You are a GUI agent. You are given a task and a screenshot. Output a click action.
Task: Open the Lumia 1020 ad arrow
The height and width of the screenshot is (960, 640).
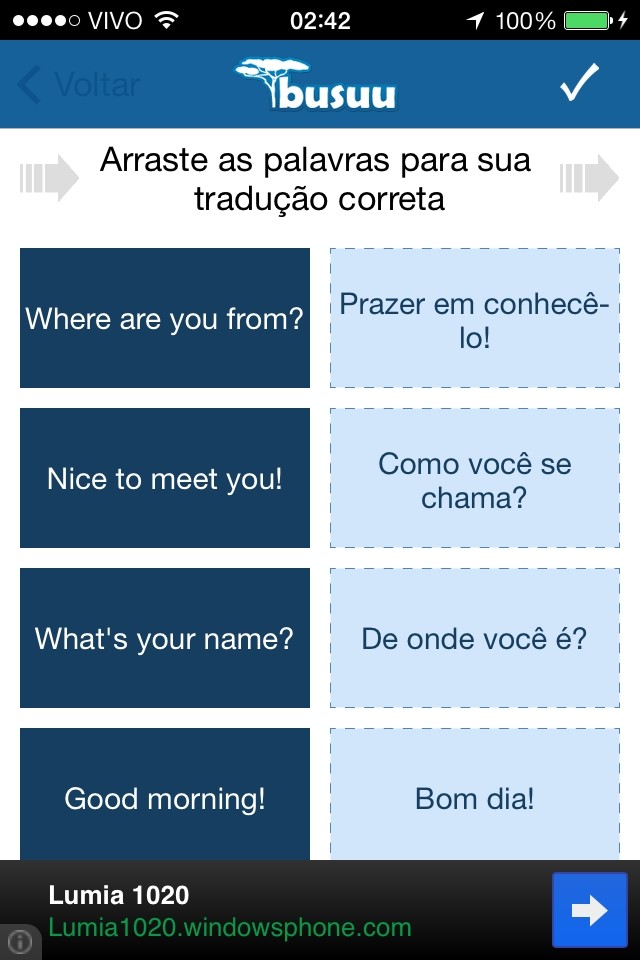pyautogui.click(x=589, y=910)
